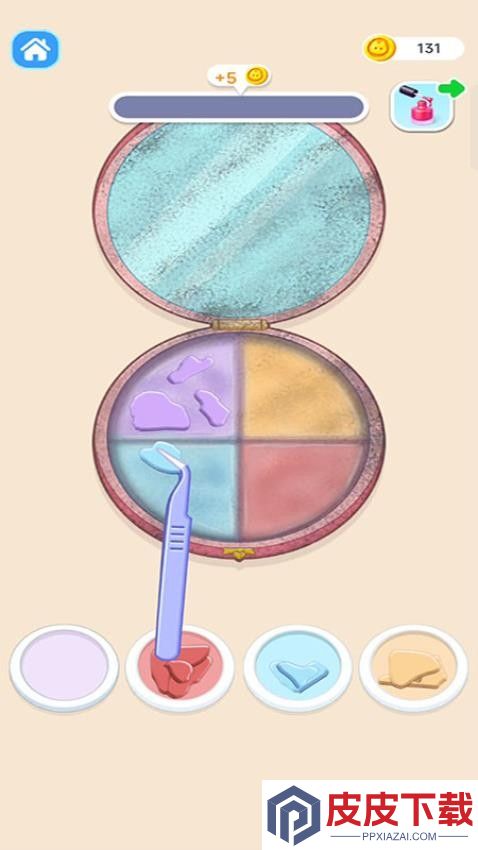This screenshot has height=850, width=478.
Task: Select the empty purple tray
Action: 64,668
